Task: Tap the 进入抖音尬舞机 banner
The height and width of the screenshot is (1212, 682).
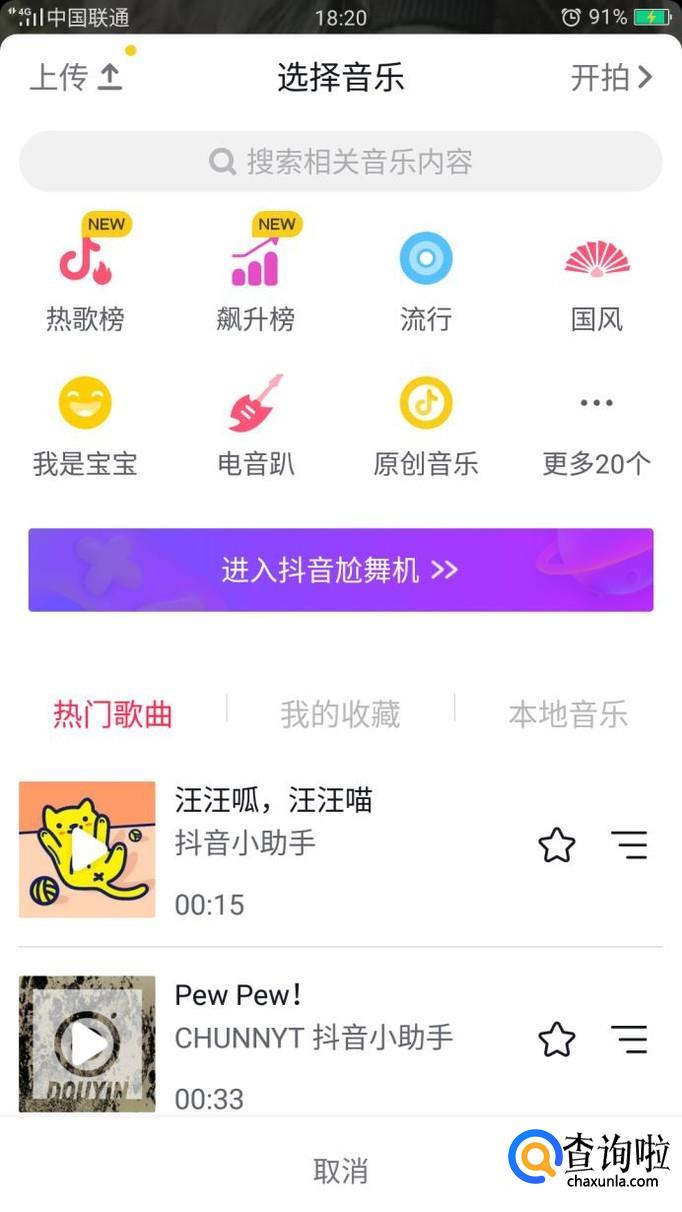Action: (341, 570)
